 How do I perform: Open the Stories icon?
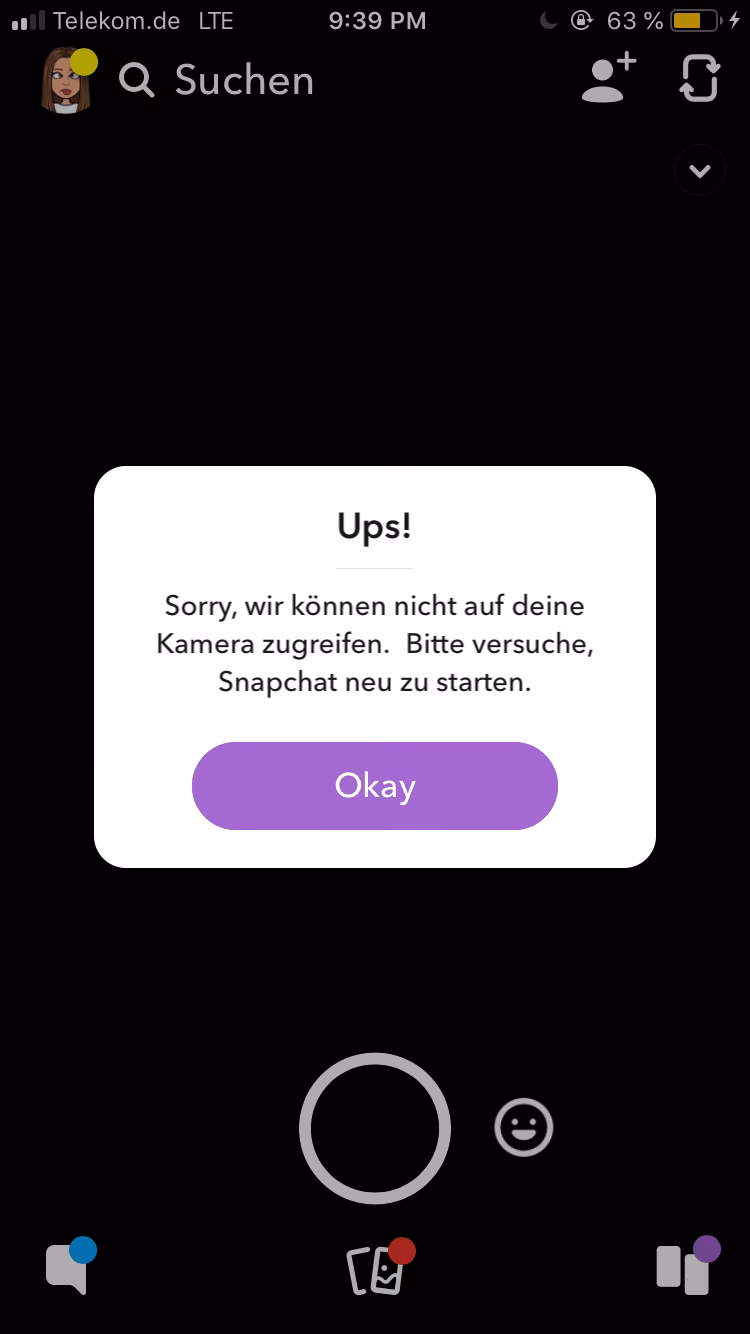tap(681, 1268)
